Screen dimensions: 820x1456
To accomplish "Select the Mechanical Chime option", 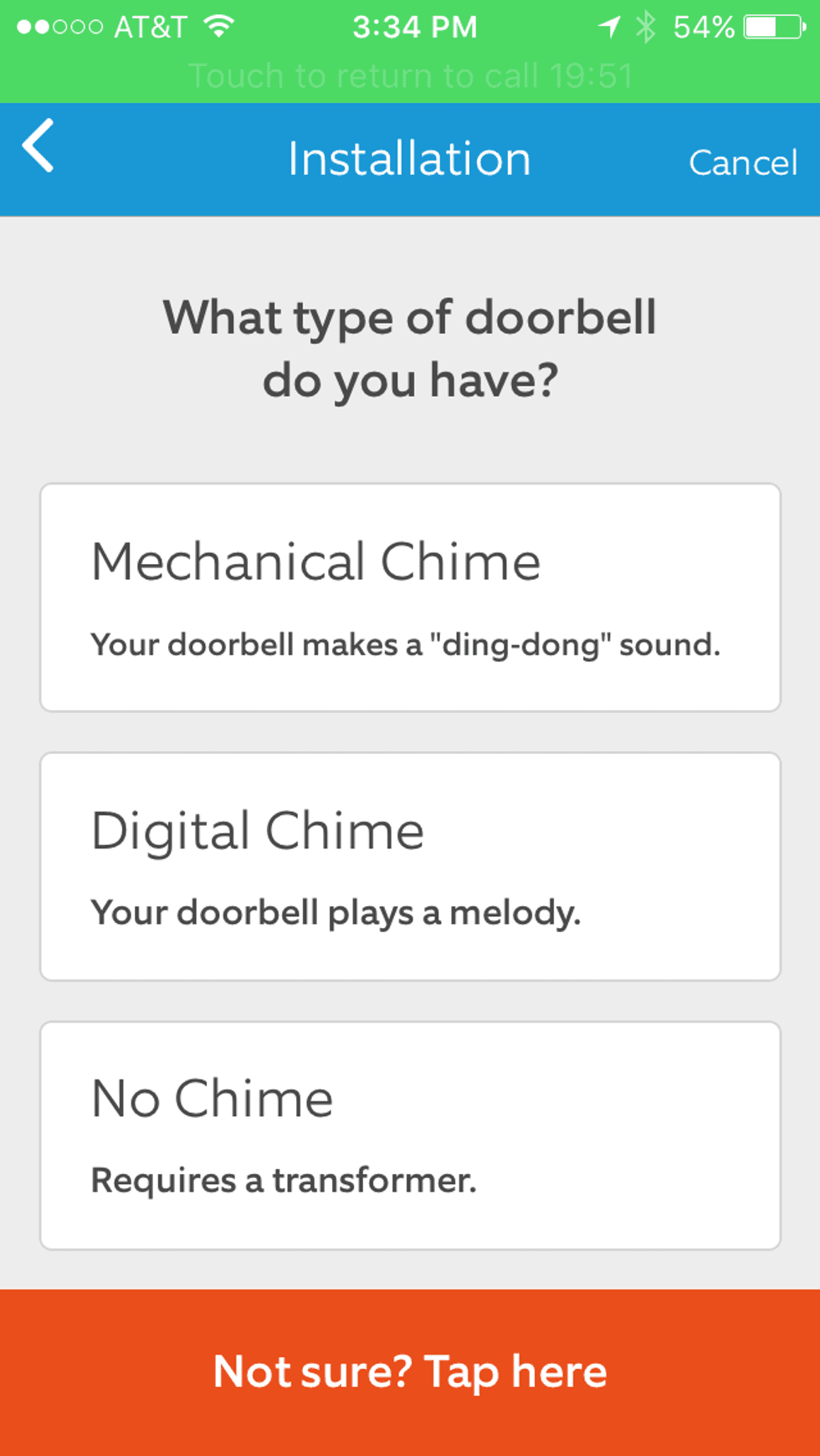I will pyautogui.click(x=409, y=596).
